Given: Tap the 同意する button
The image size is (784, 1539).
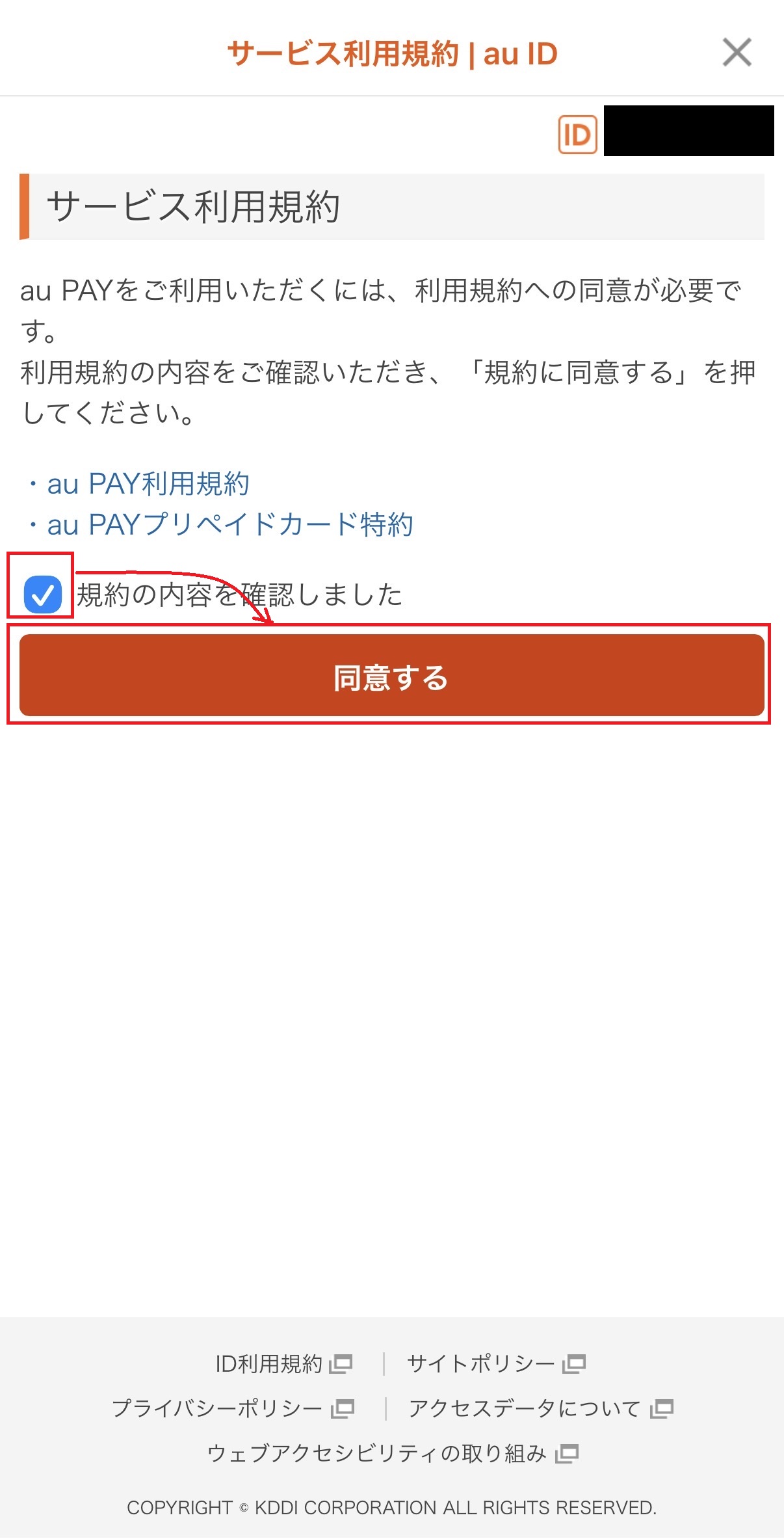Looking at the screenshot, I should click(391, 676).
